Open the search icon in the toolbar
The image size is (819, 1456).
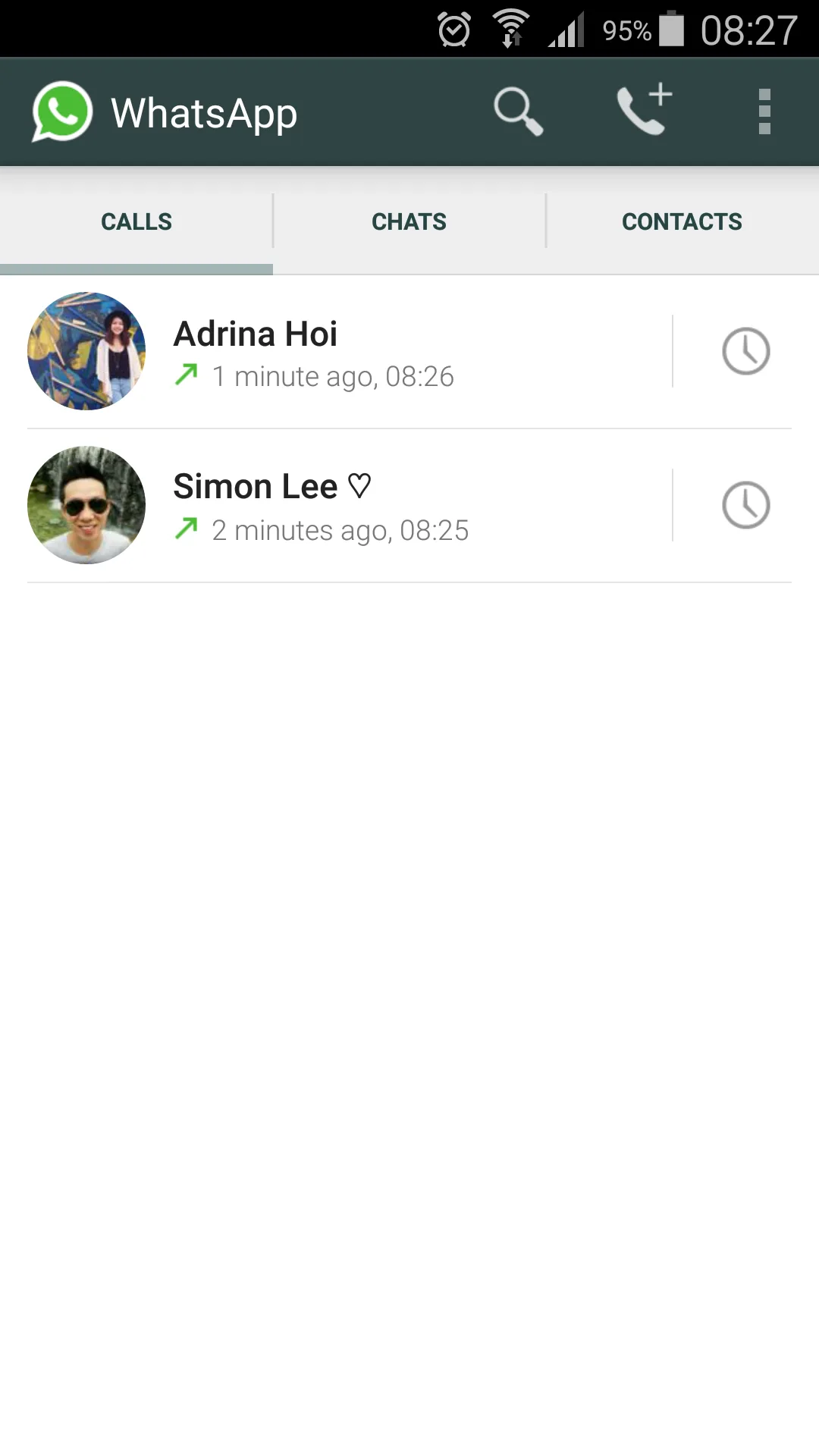click(x=519, y=111)
